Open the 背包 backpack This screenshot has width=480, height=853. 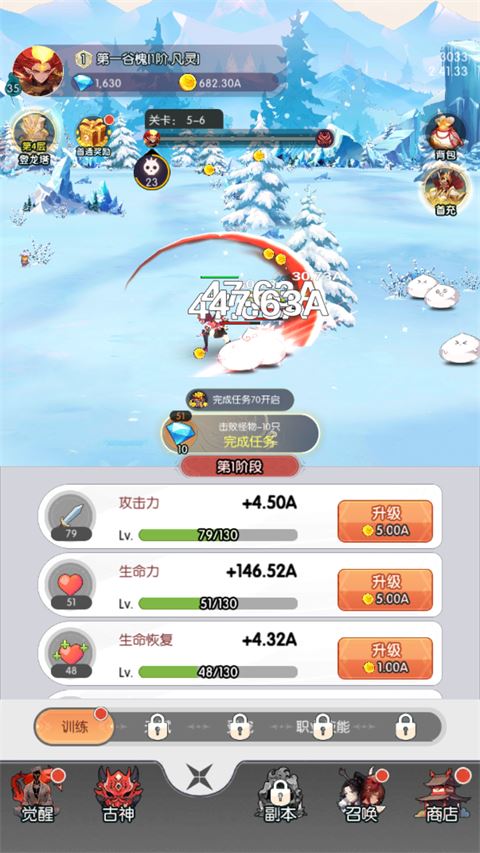tap(444, 137)
